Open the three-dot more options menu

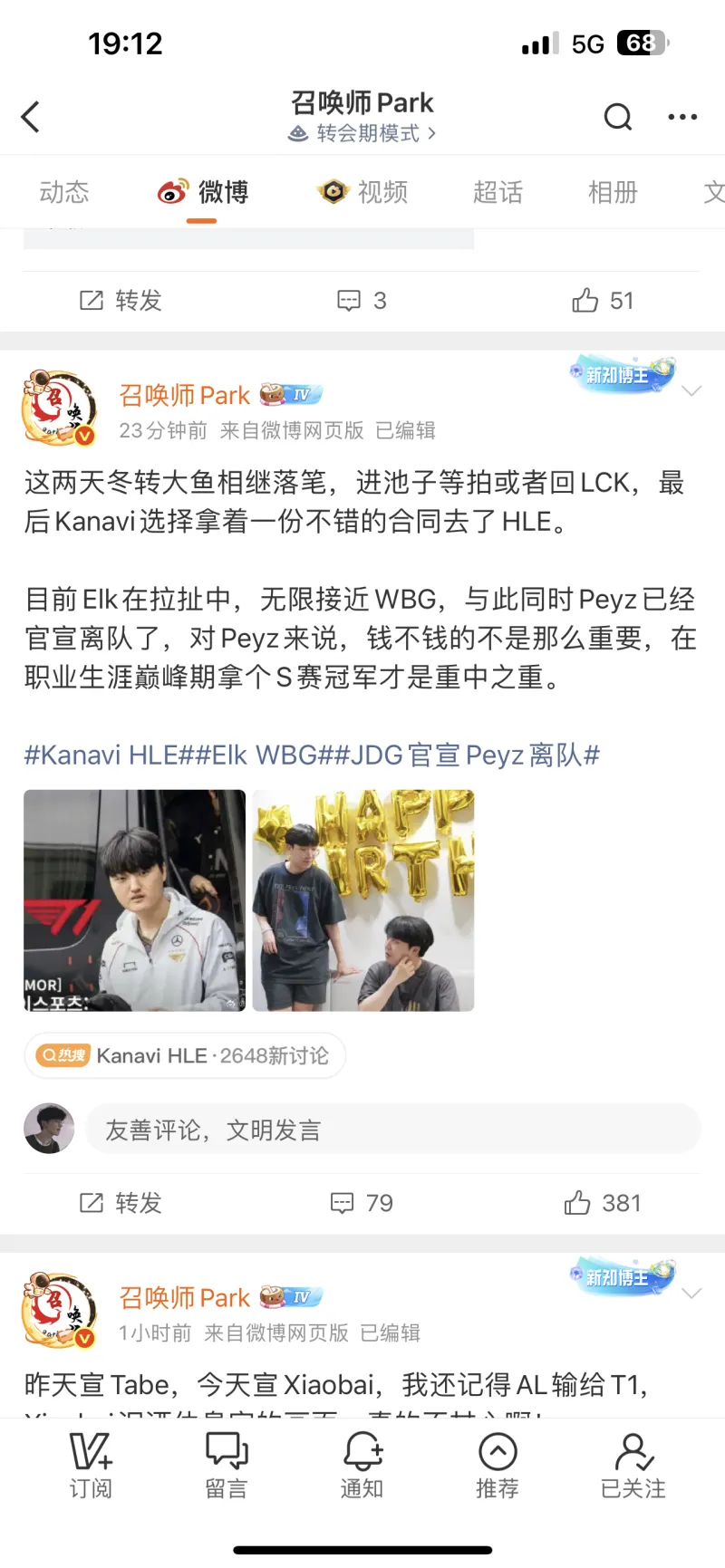pos(681,118)
